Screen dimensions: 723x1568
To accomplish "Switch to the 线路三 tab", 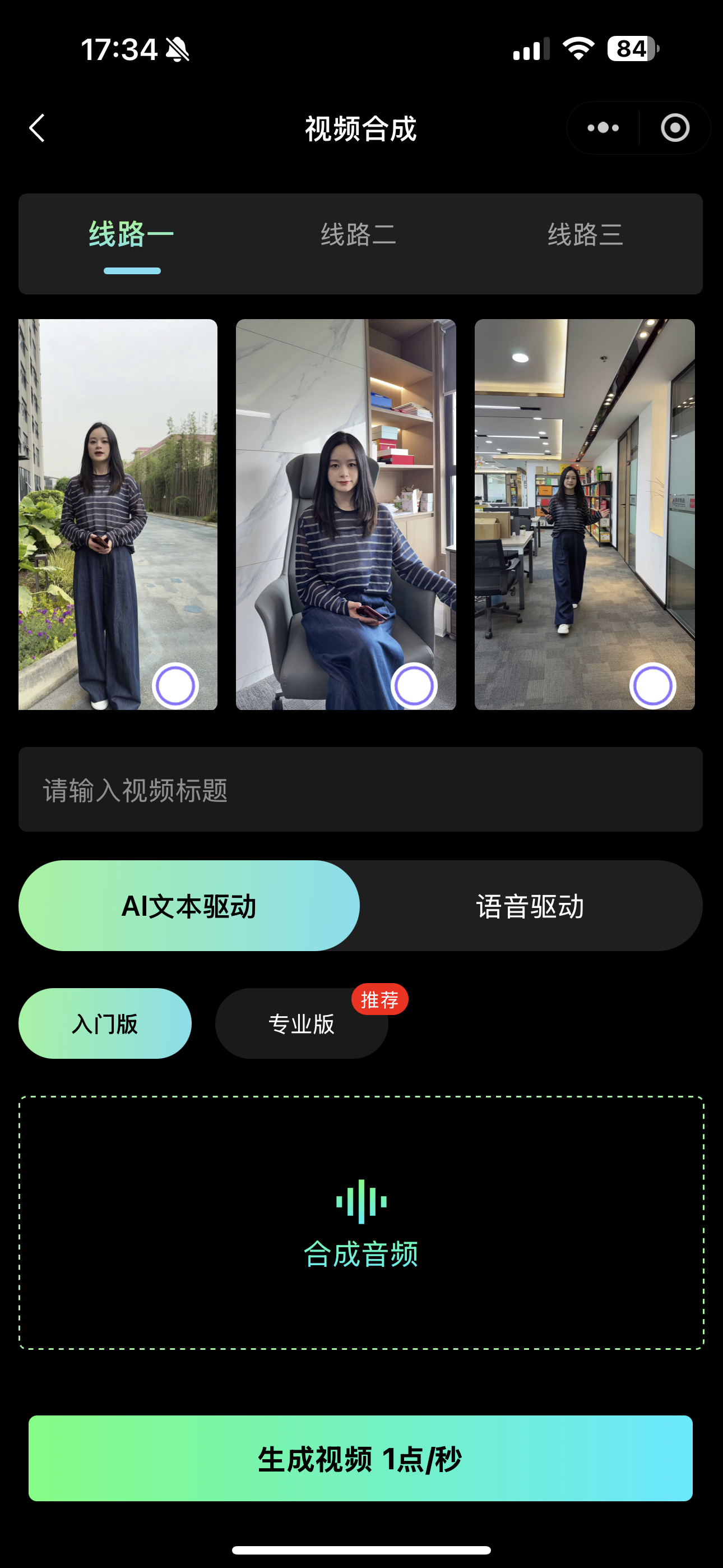I will tap(585, 236).
